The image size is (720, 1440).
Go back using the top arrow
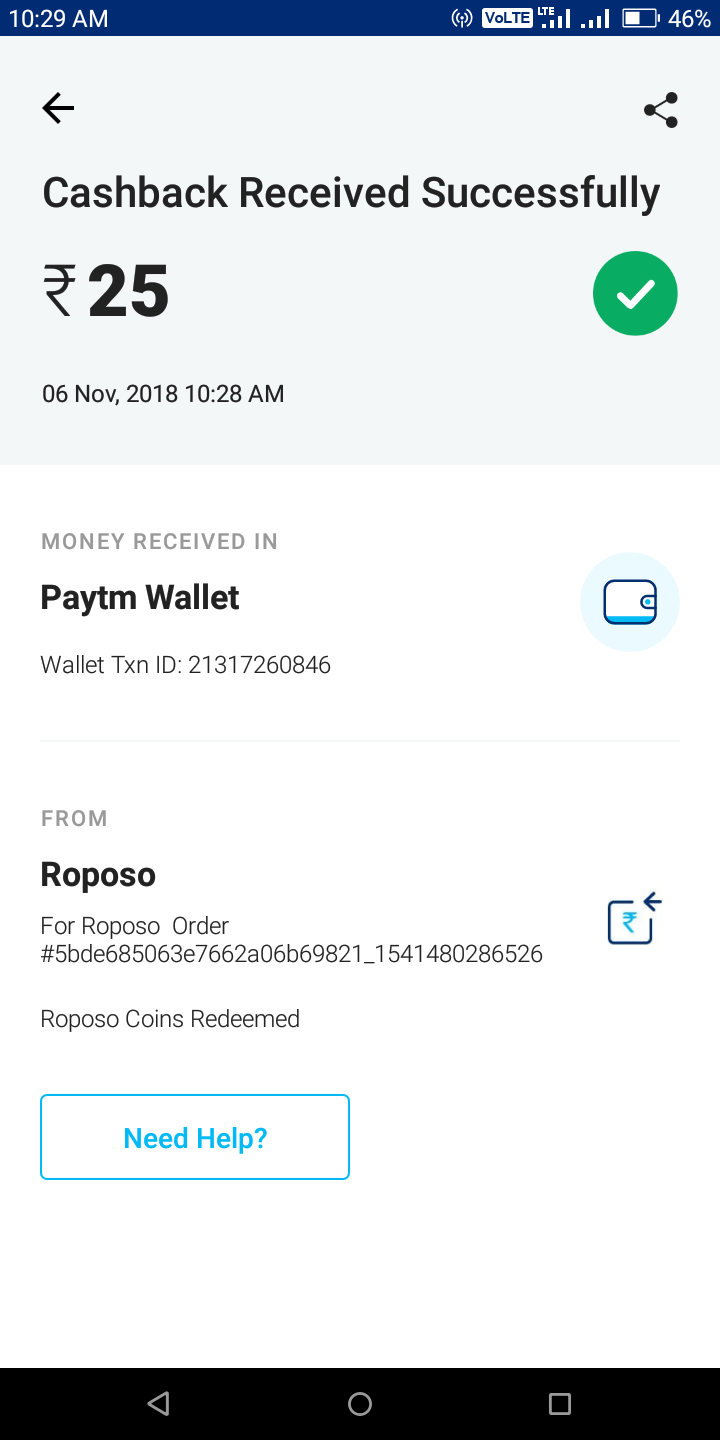58,108
